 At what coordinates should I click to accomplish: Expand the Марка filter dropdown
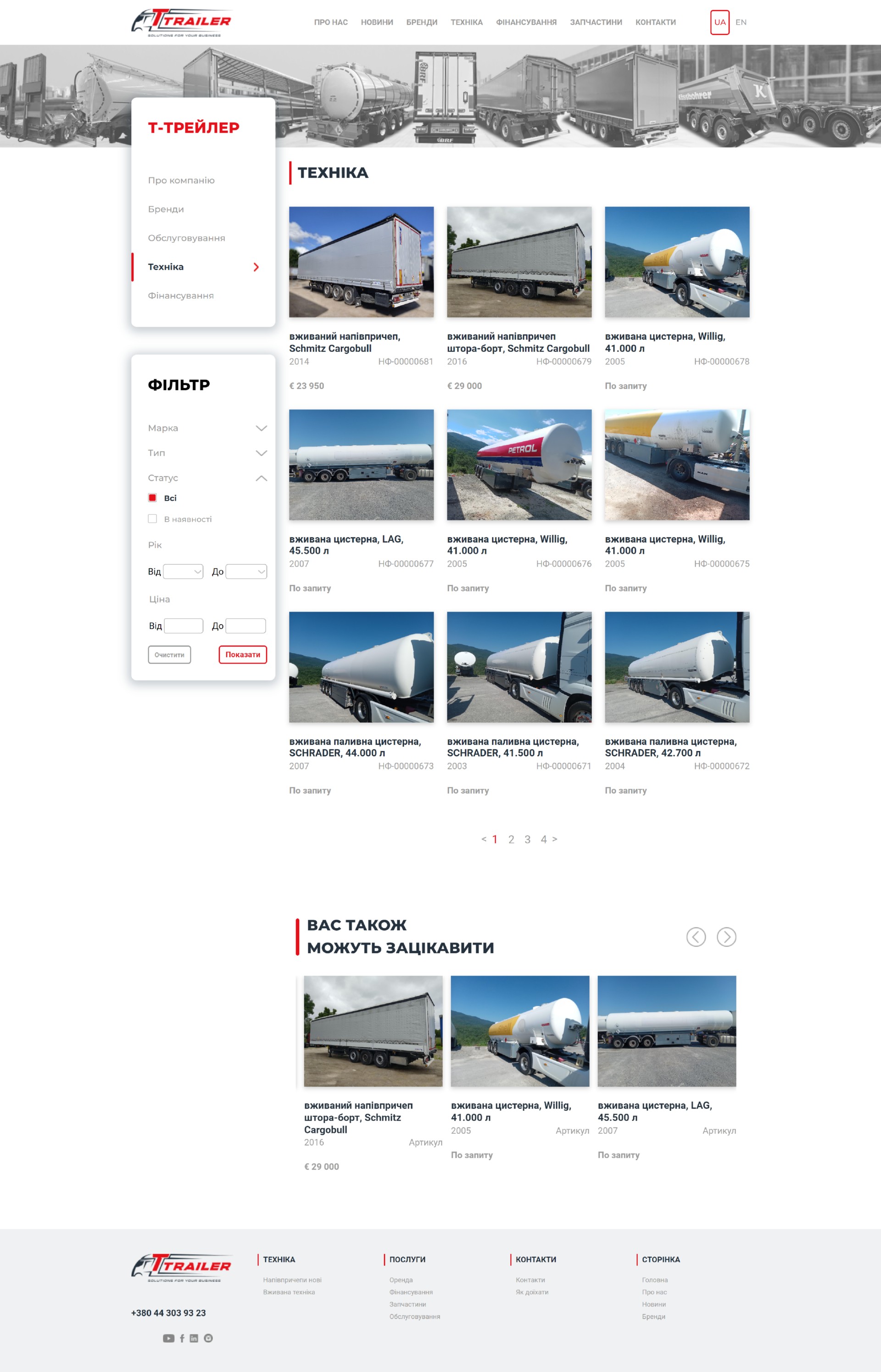[261, 429]
